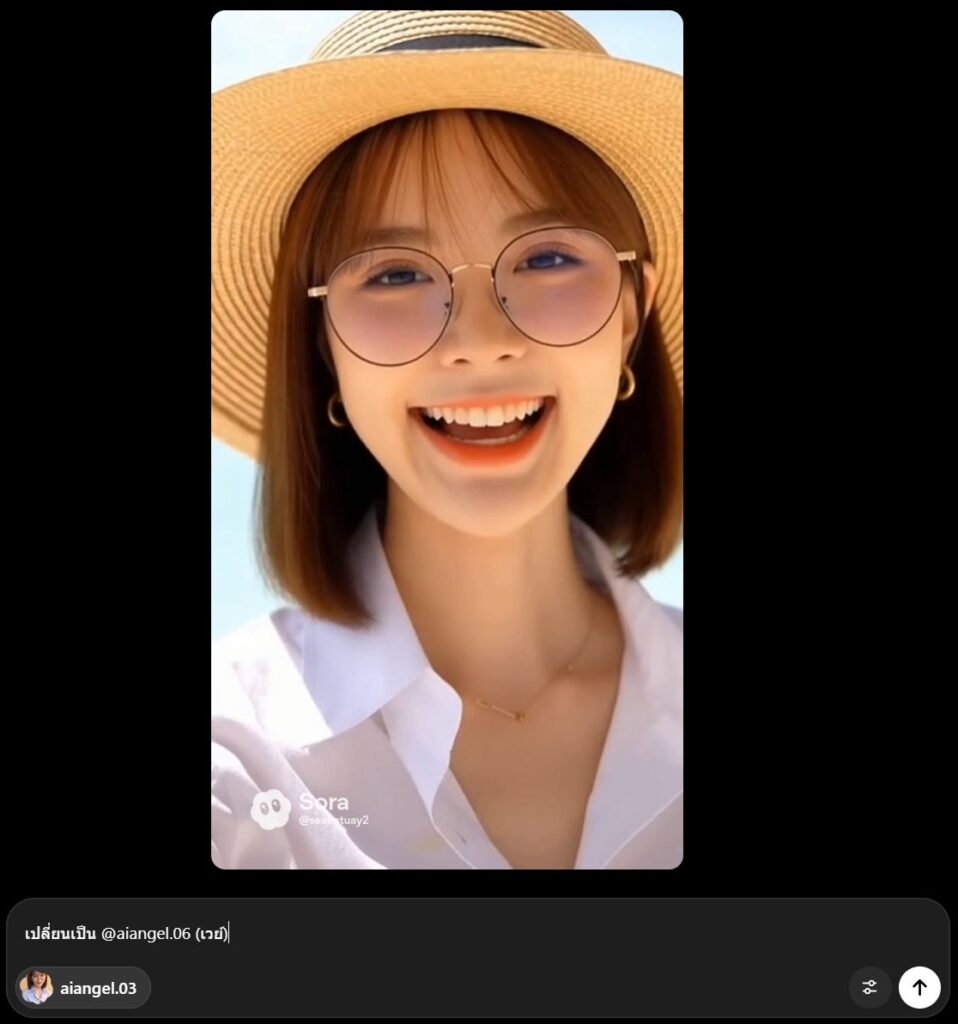Viewport: 958px width, 1024px height.
Task: Click the arrow icon to generate the remix
Action: (919, 987)
